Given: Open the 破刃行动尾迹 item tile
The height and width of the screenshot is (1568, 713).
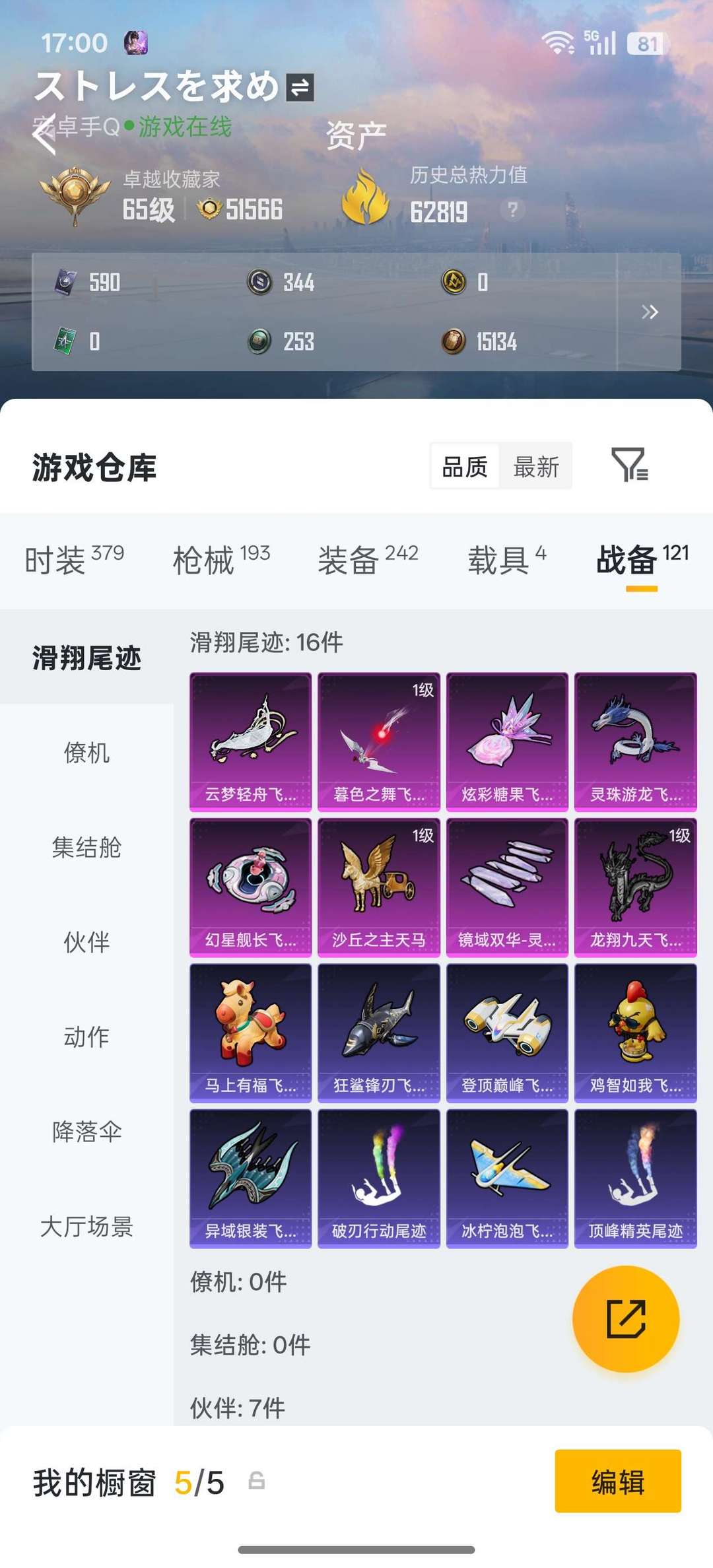Looking at the screenshot, I should coord(378,1178).
